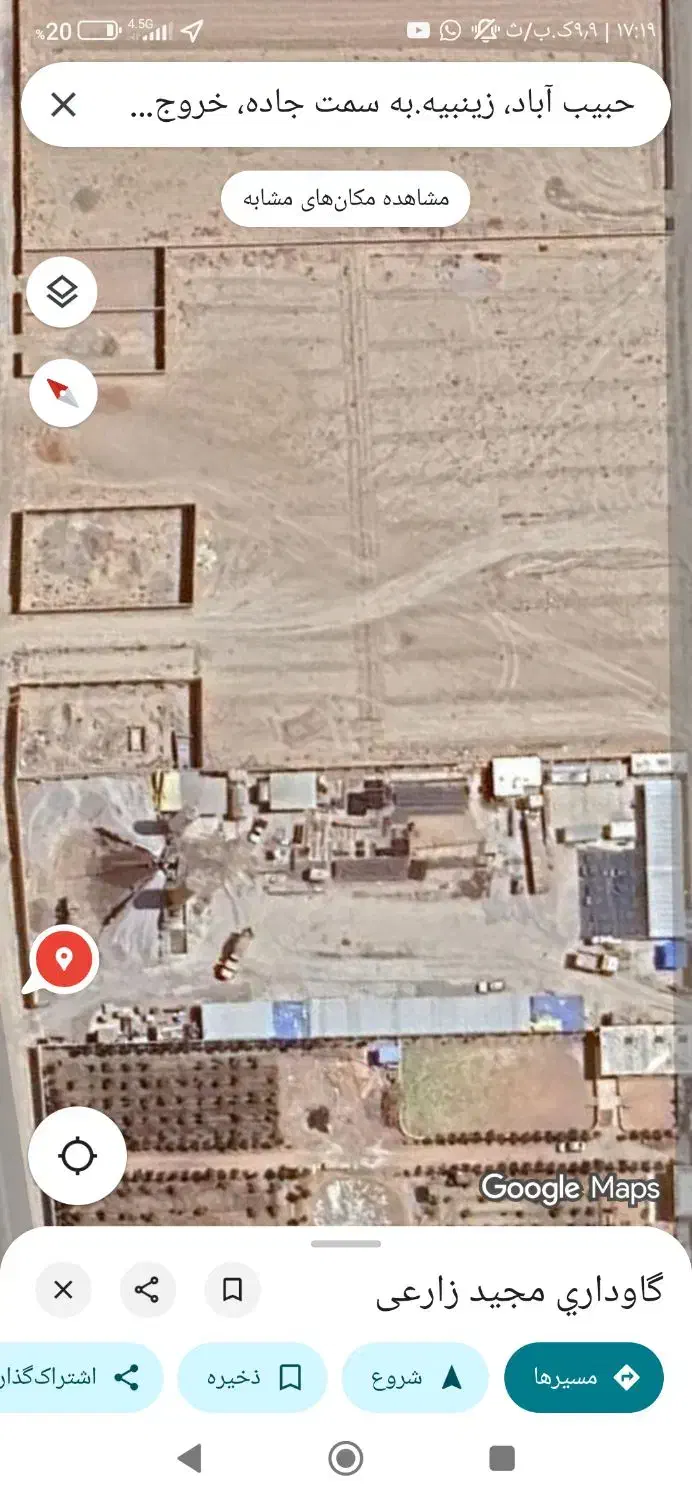This screenshot has height=1500, width=692.
Task: Select the red location pin on the map
Action: click(64, 960)
